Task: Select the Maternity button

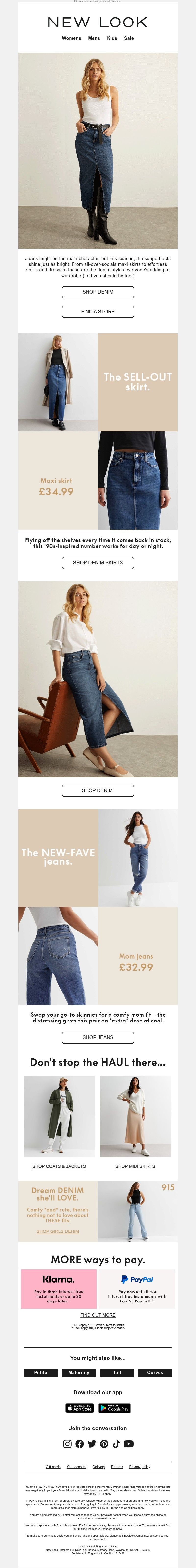Action: click(78, 1373)
